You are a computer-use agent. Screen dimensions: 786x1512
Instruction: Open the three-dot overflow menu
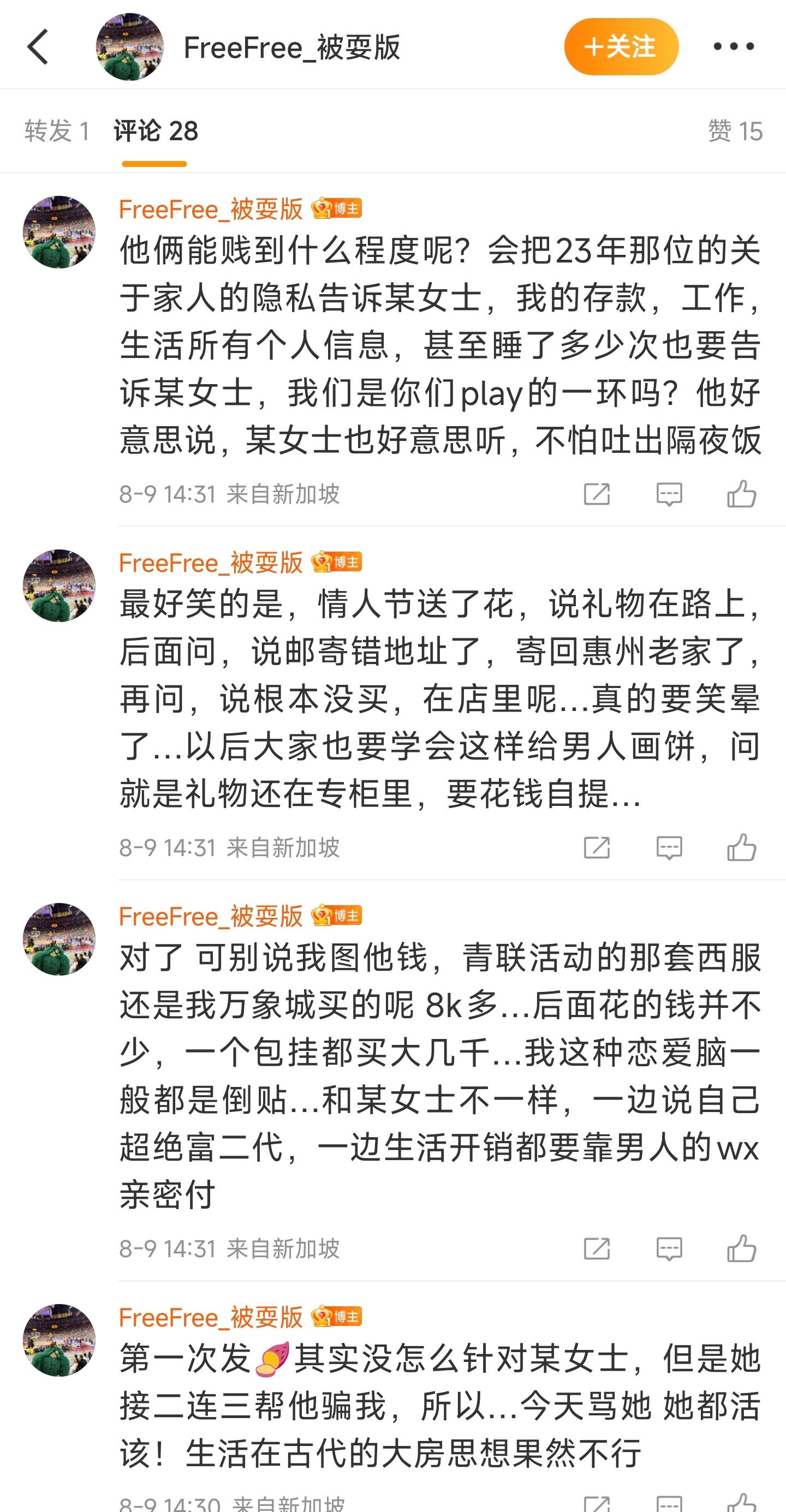(733, 47)
